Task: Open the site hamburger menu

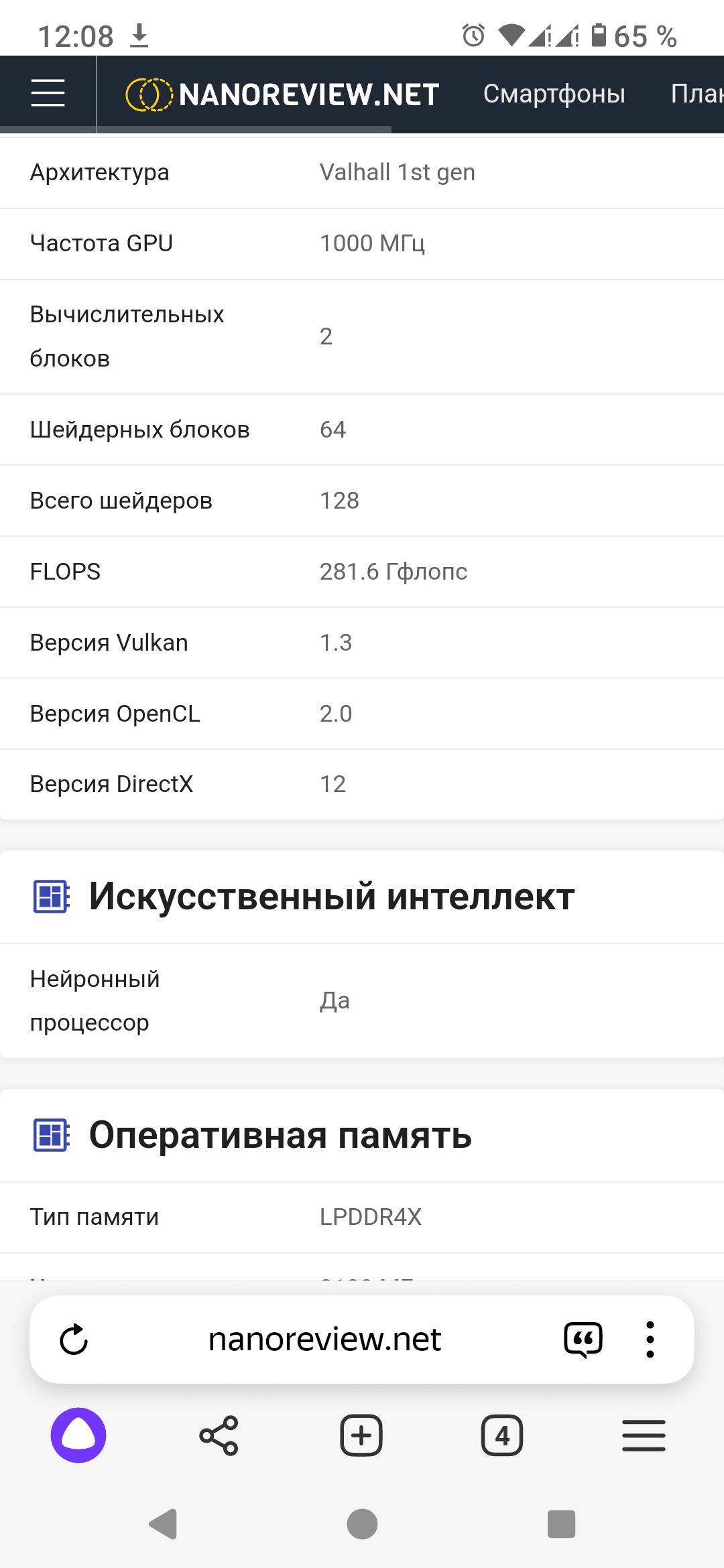Action: pos(48,93)
